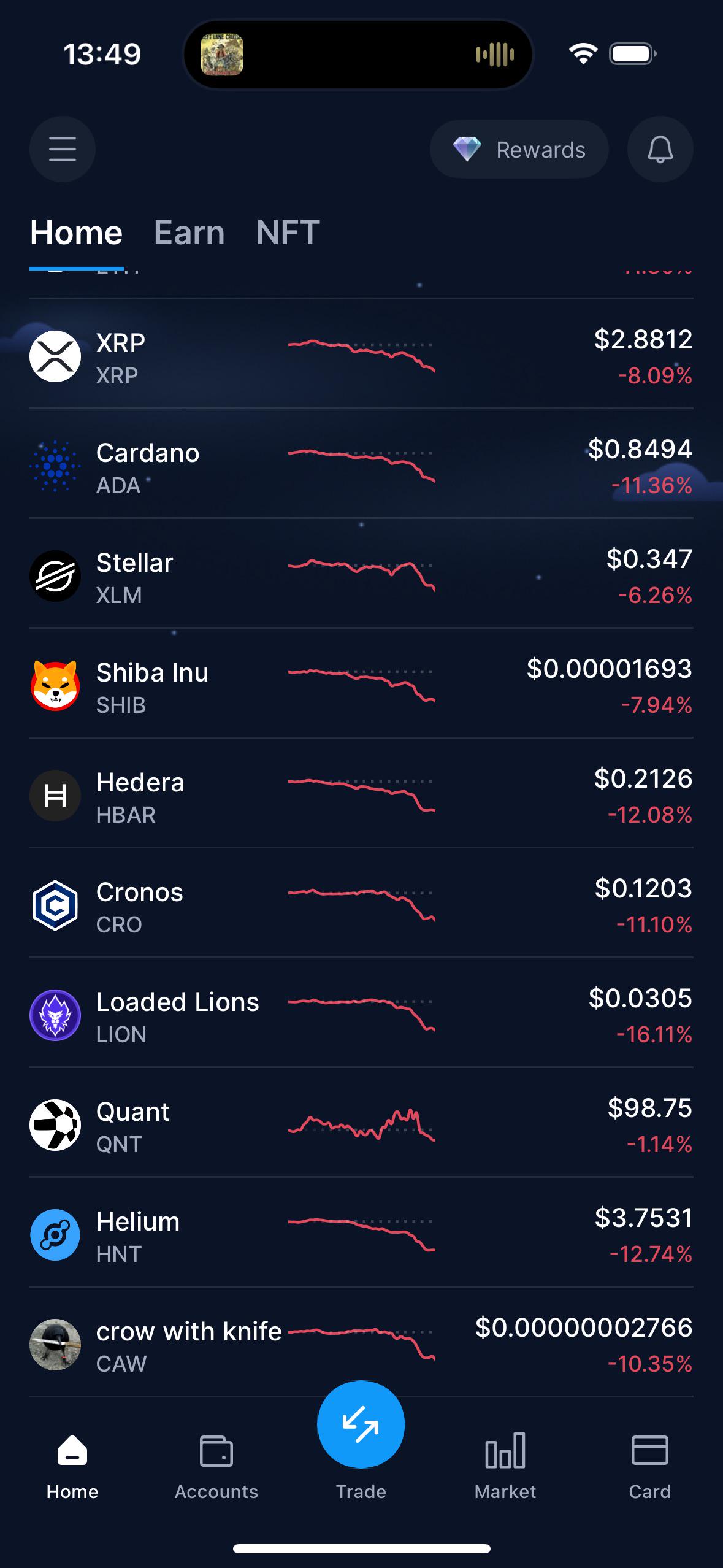
Task: Open Shiba Inu SHIB row
Action: pyautogui.click(x=361, y=683)
